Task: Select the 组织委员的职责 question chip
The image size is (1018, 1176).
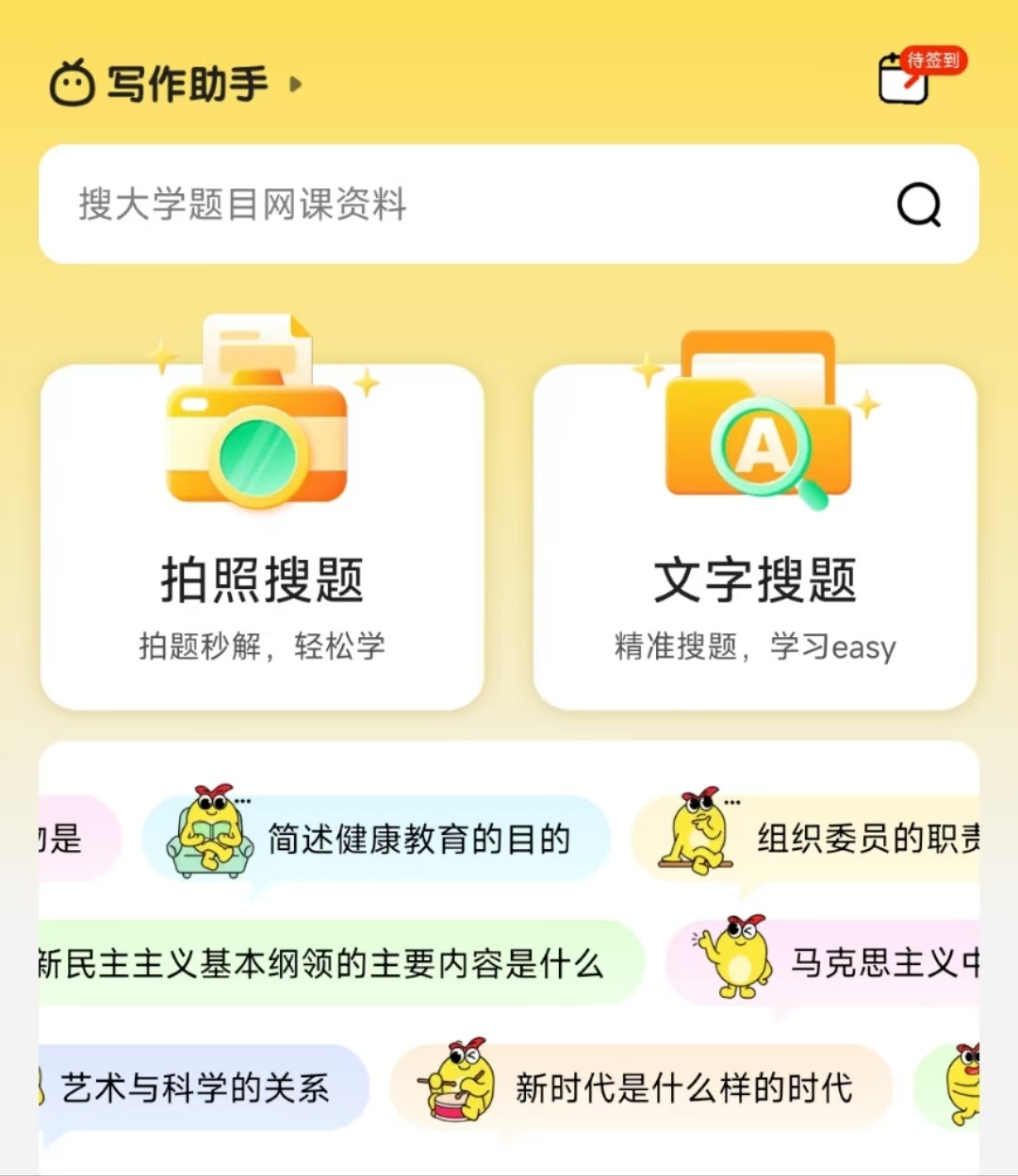Action: pyautogui.click(x=811, y=839)
